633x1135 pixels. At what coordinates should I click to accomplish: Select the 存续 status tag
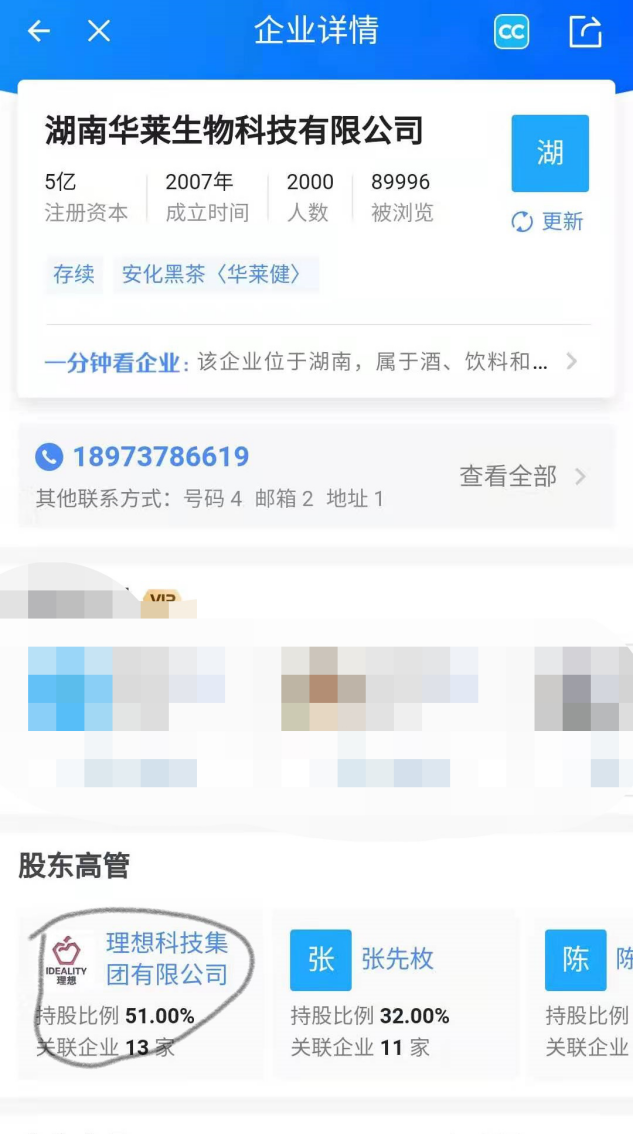click(73, 274)
